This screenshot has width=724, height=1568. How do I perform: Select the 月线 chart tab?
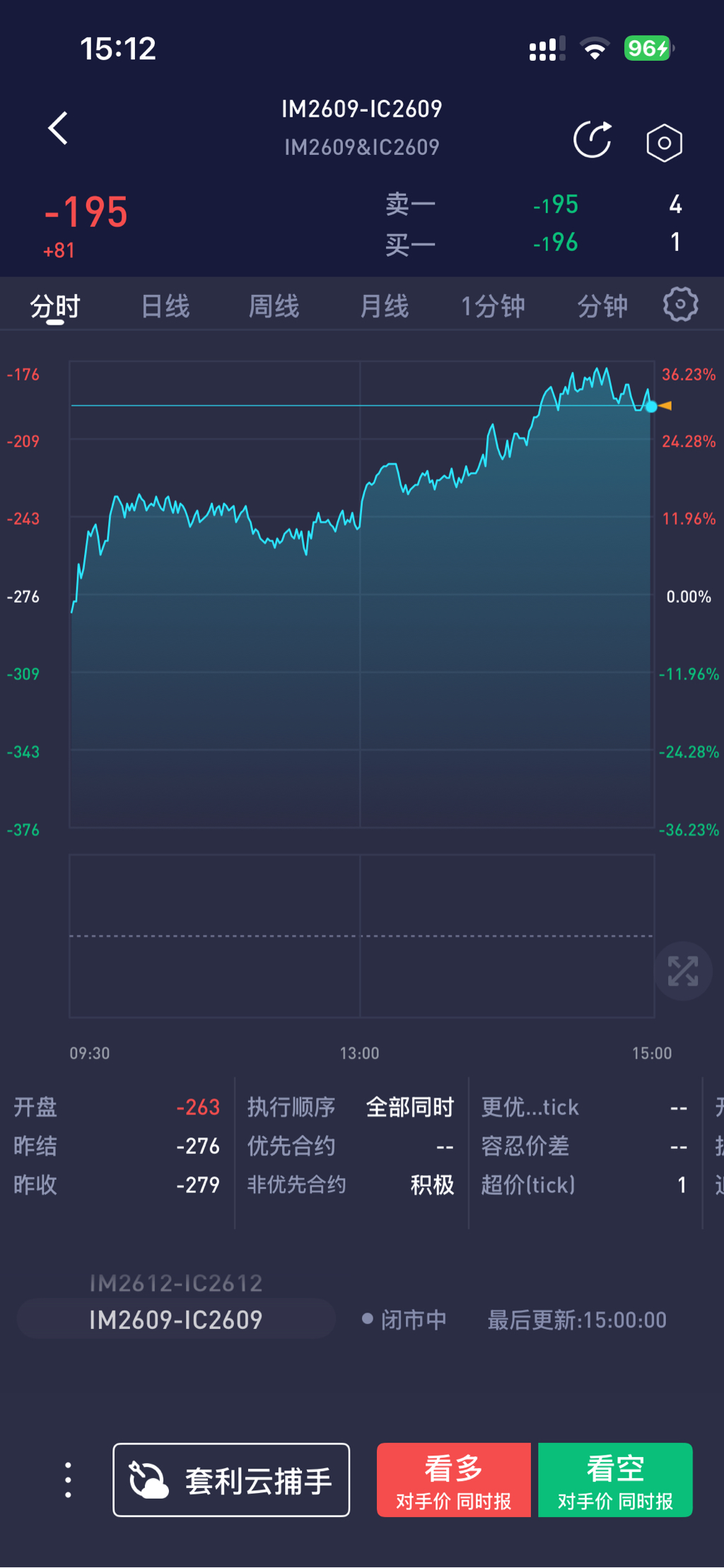[x=385, y=306]
